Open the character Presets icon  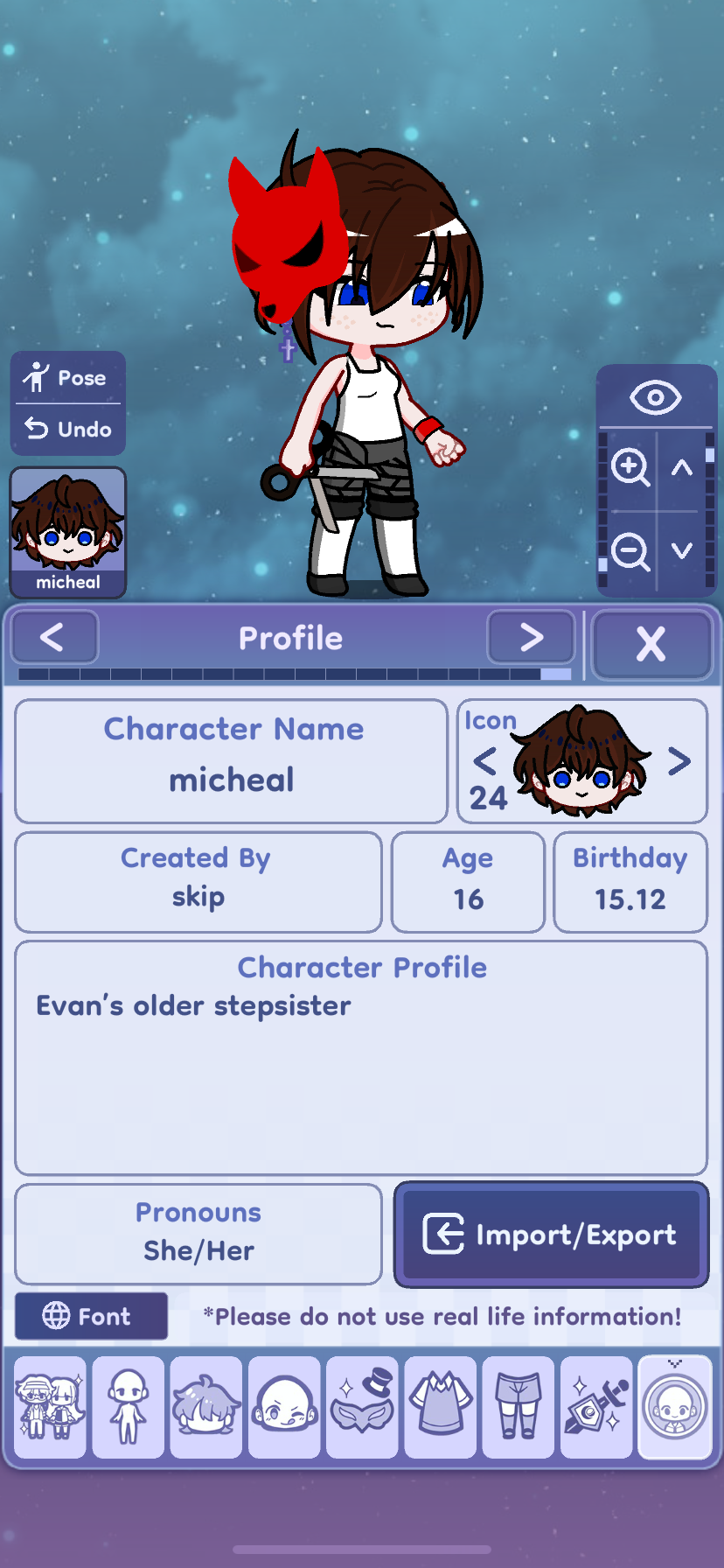tap(50, 1407)
